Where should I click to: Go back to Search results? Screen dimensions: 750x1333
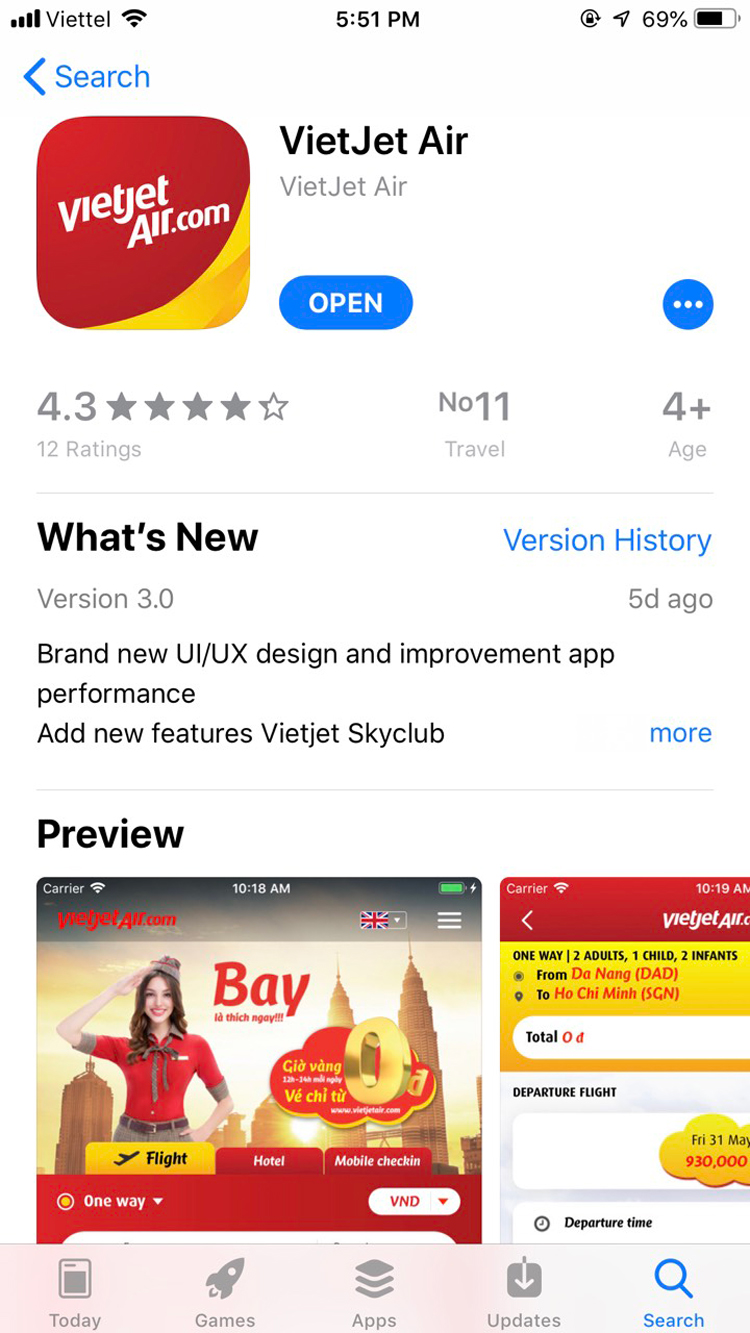[x=87, y=77]
